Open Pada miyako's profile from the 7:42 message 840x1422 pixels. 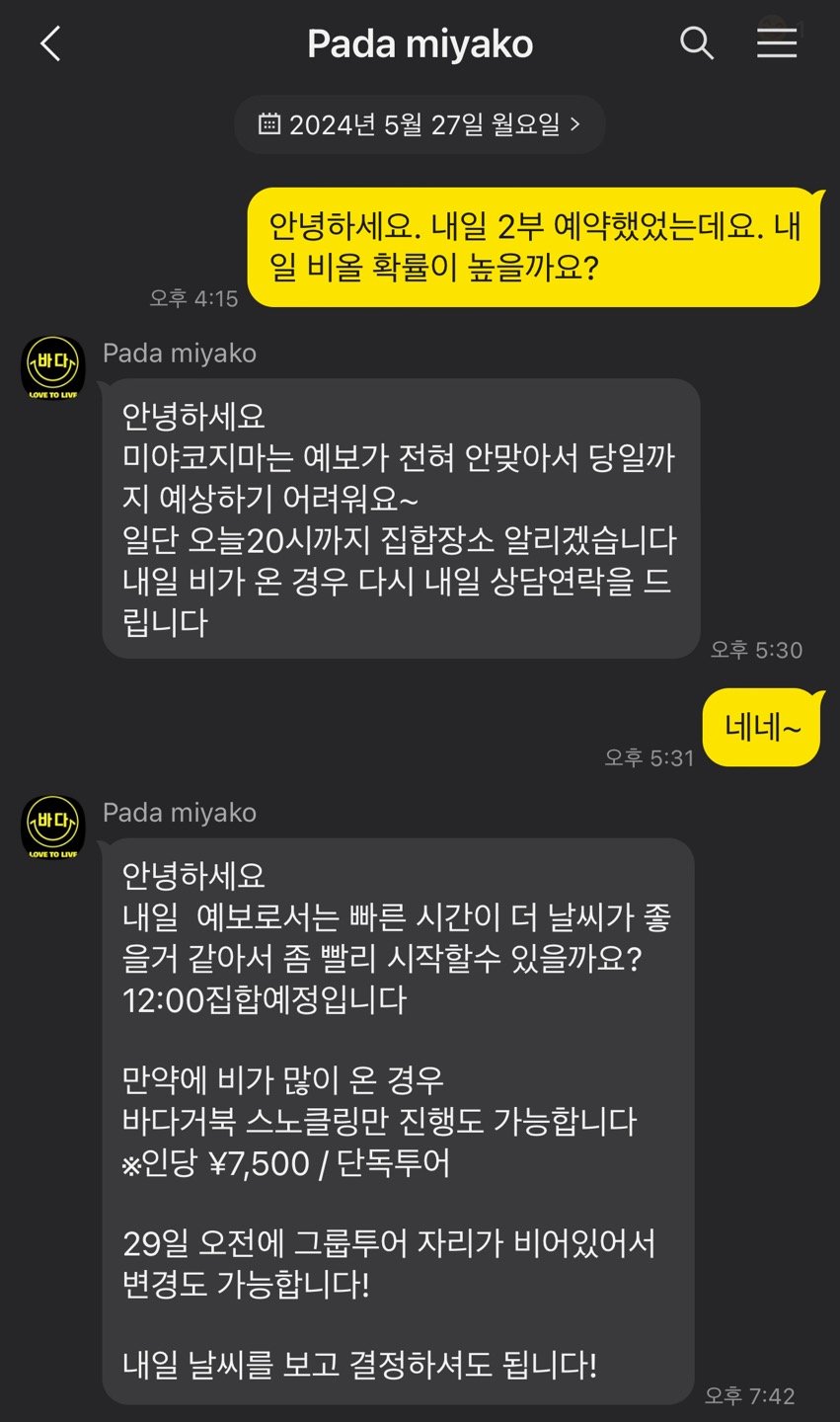point(53,827)
